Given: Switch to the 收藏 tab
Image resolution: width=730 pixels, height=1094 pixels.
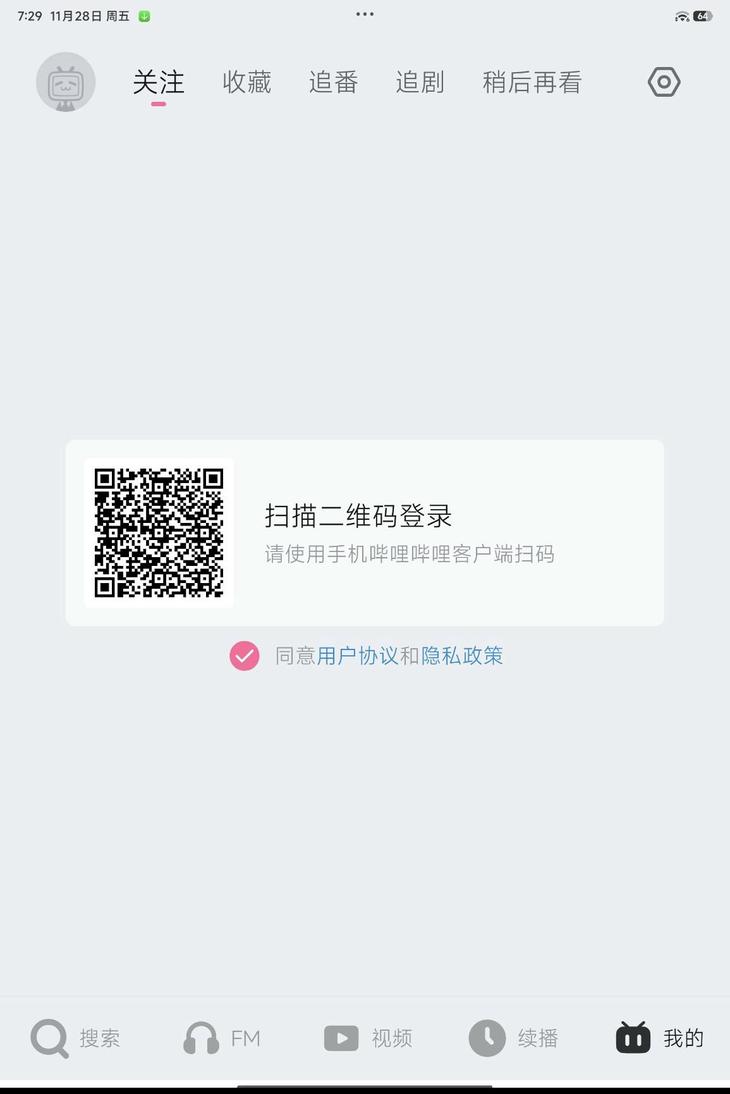Looking at the screenshot, I should 246,83.
